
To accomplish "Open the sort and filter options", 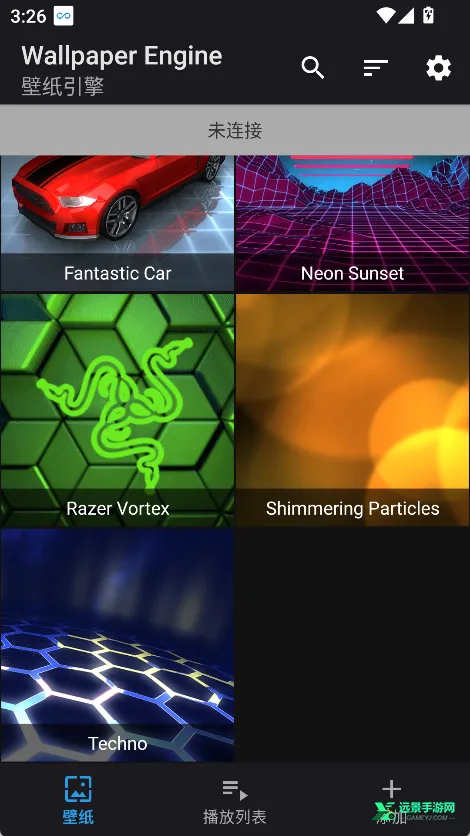I will point(376,68).
